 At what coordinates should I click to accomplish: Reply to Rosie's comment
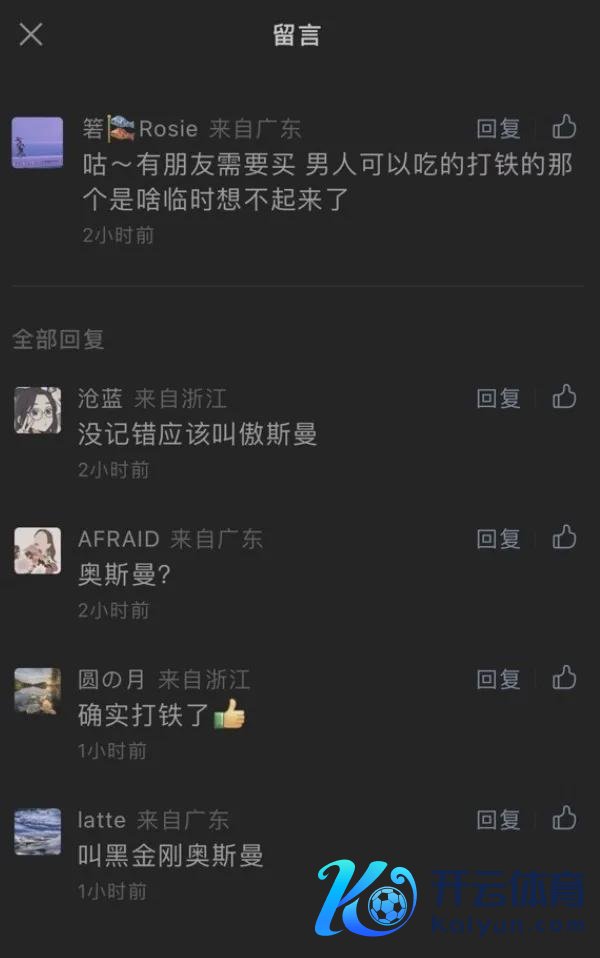pos(498,128)
